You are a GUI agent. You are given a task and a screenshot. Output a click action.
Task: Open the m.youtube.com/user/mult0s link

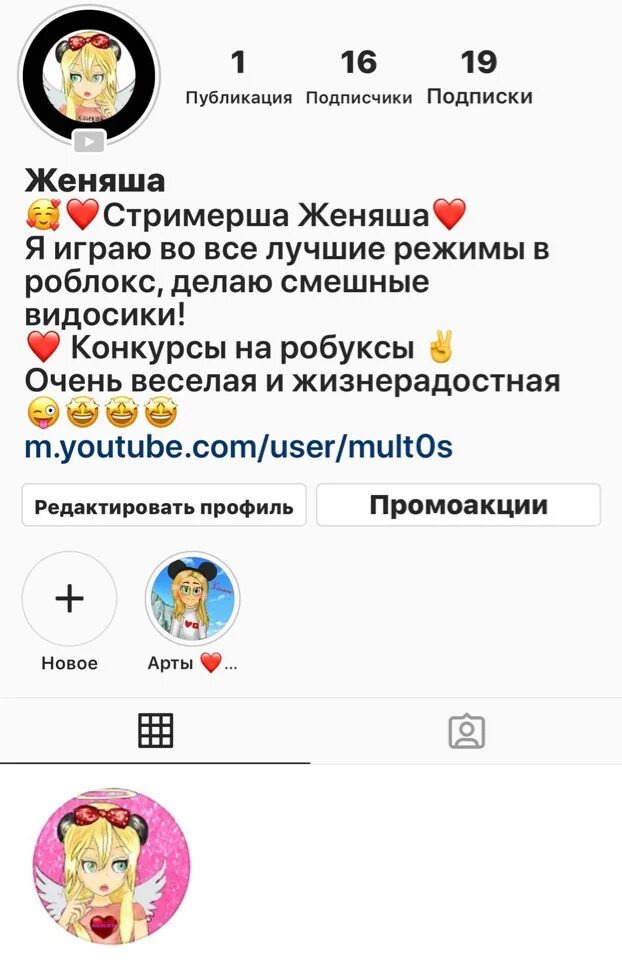pos(238,446)
